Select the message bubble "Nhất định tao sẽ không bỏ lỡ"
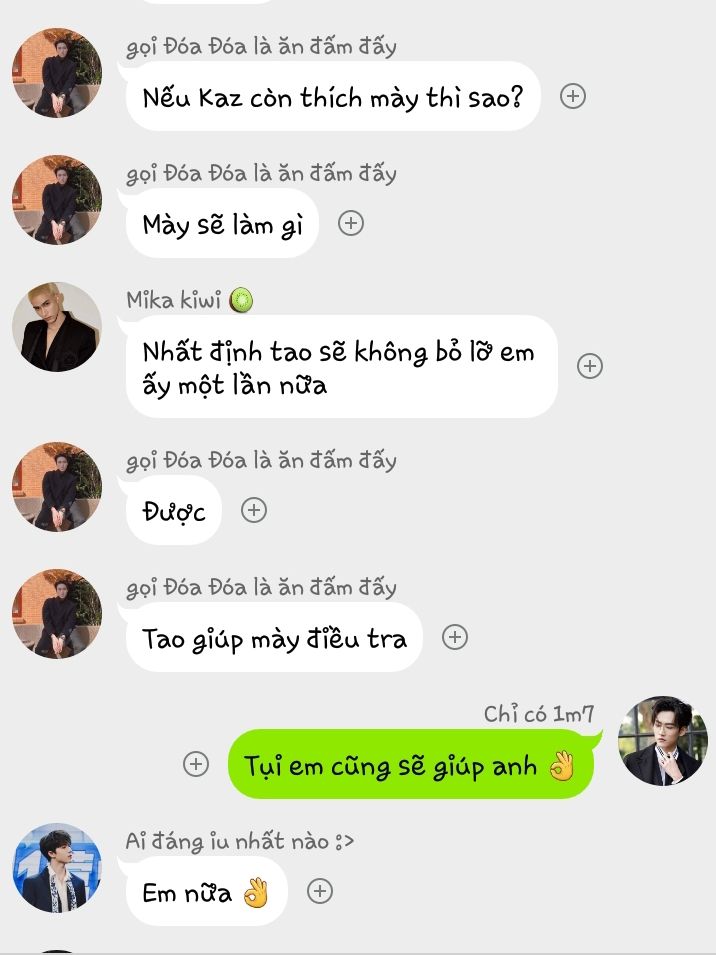 (340, 367)
